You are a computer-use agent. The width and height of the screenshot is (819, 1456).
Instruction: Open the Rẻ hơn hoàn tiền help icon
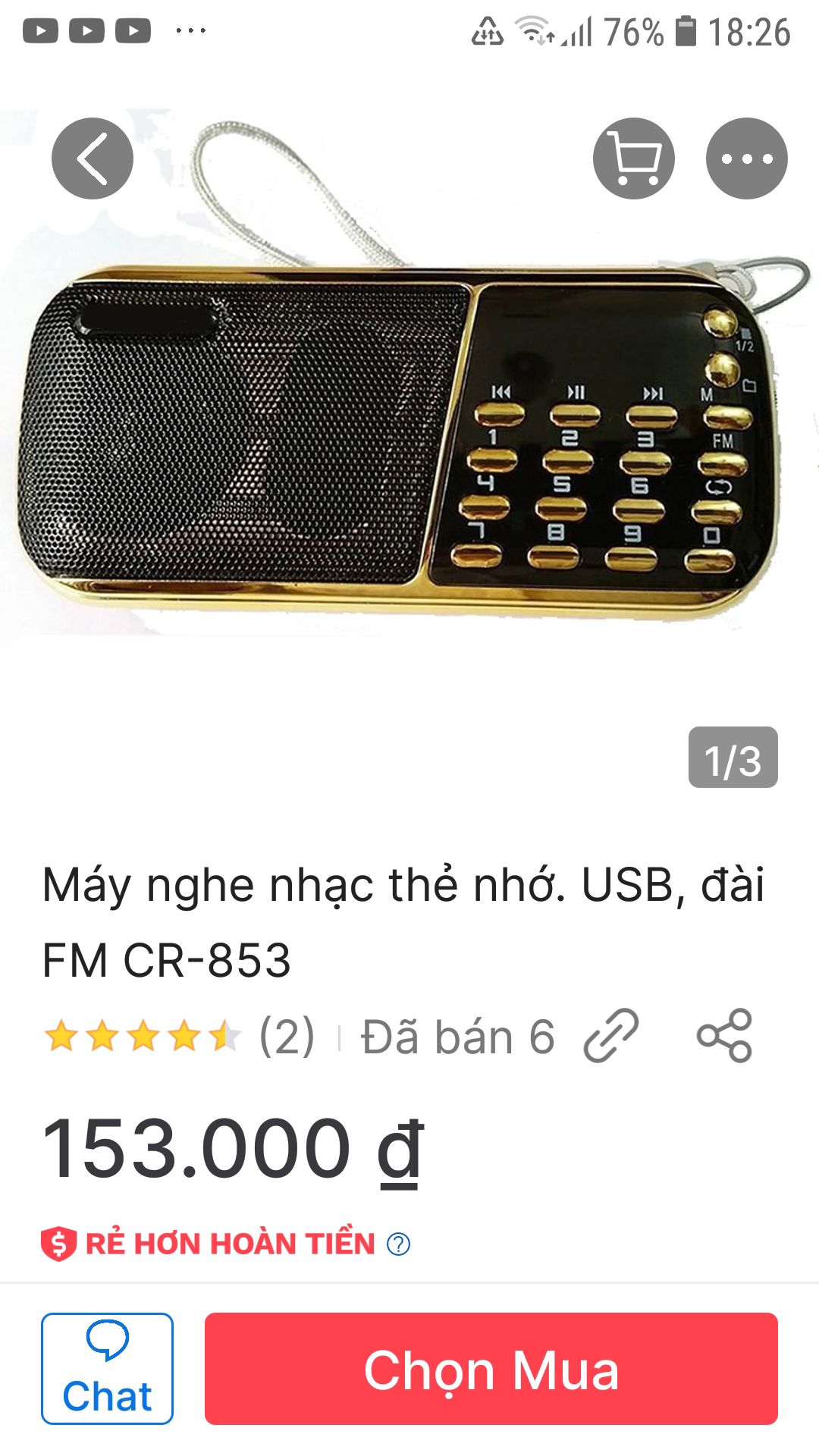tap(399, 1244)
